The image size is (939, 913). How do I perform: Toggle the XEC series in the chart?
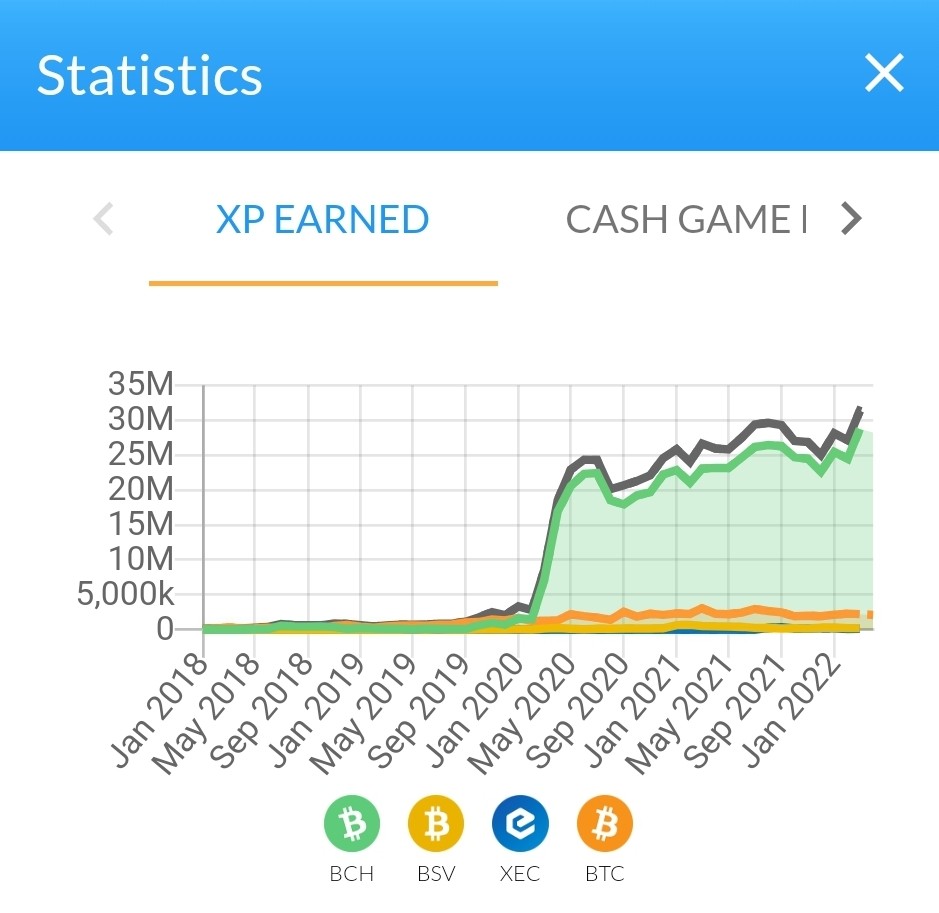pyautogui.click(x=520, y=839)
